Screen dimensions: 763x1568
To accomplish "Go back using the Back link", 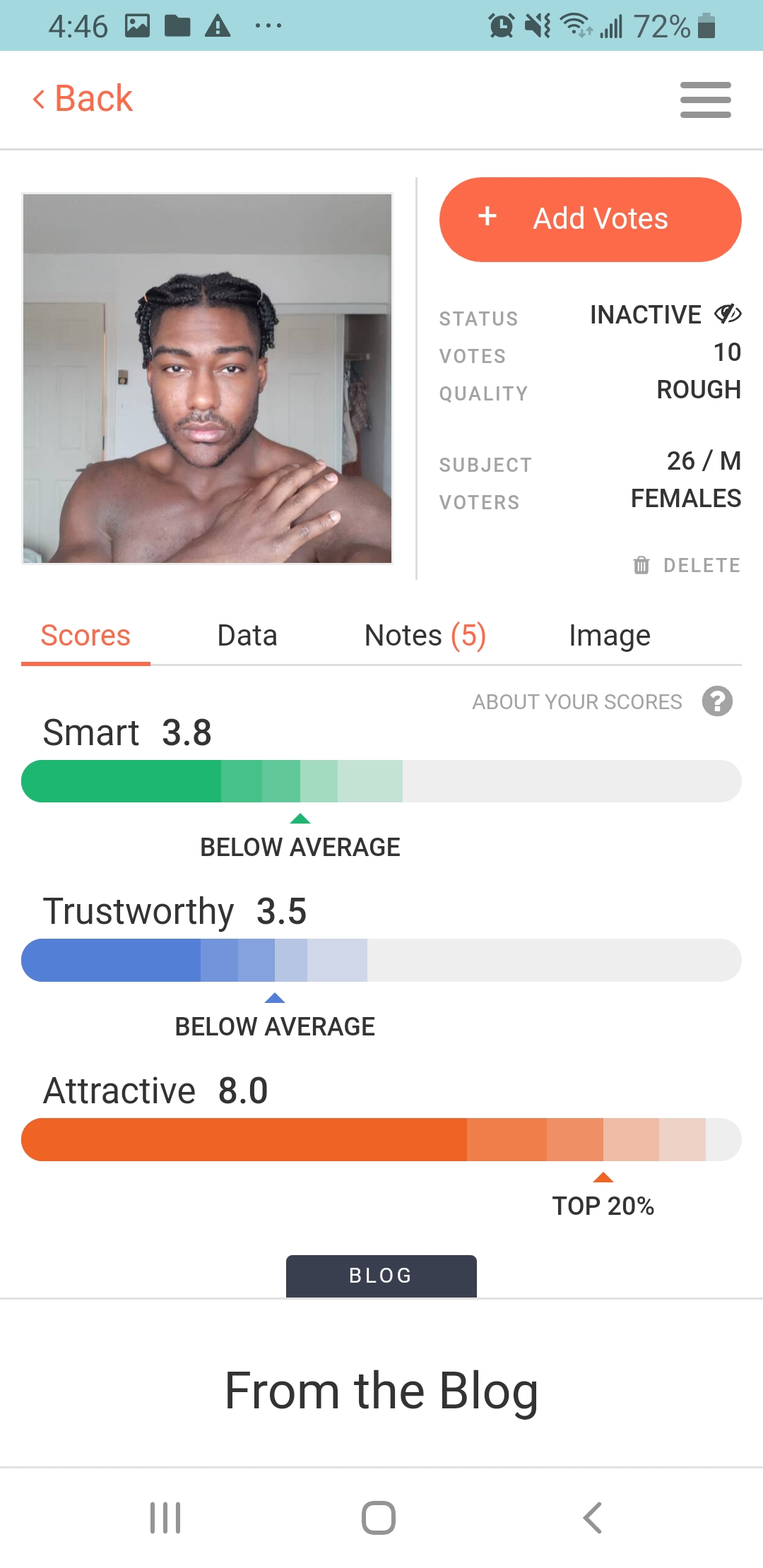I will point(83,99).
